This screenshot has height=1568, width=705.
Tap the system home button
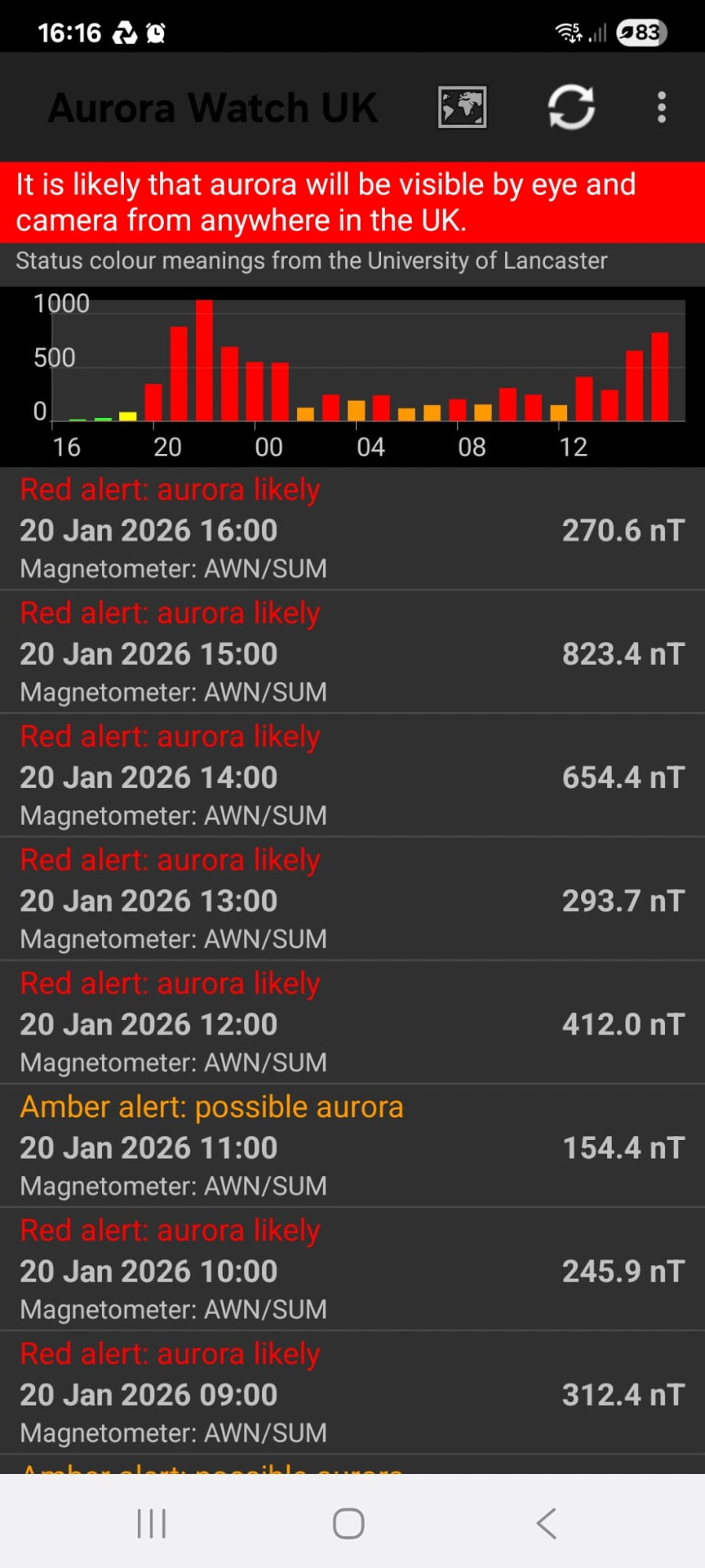click(349, 1523)
